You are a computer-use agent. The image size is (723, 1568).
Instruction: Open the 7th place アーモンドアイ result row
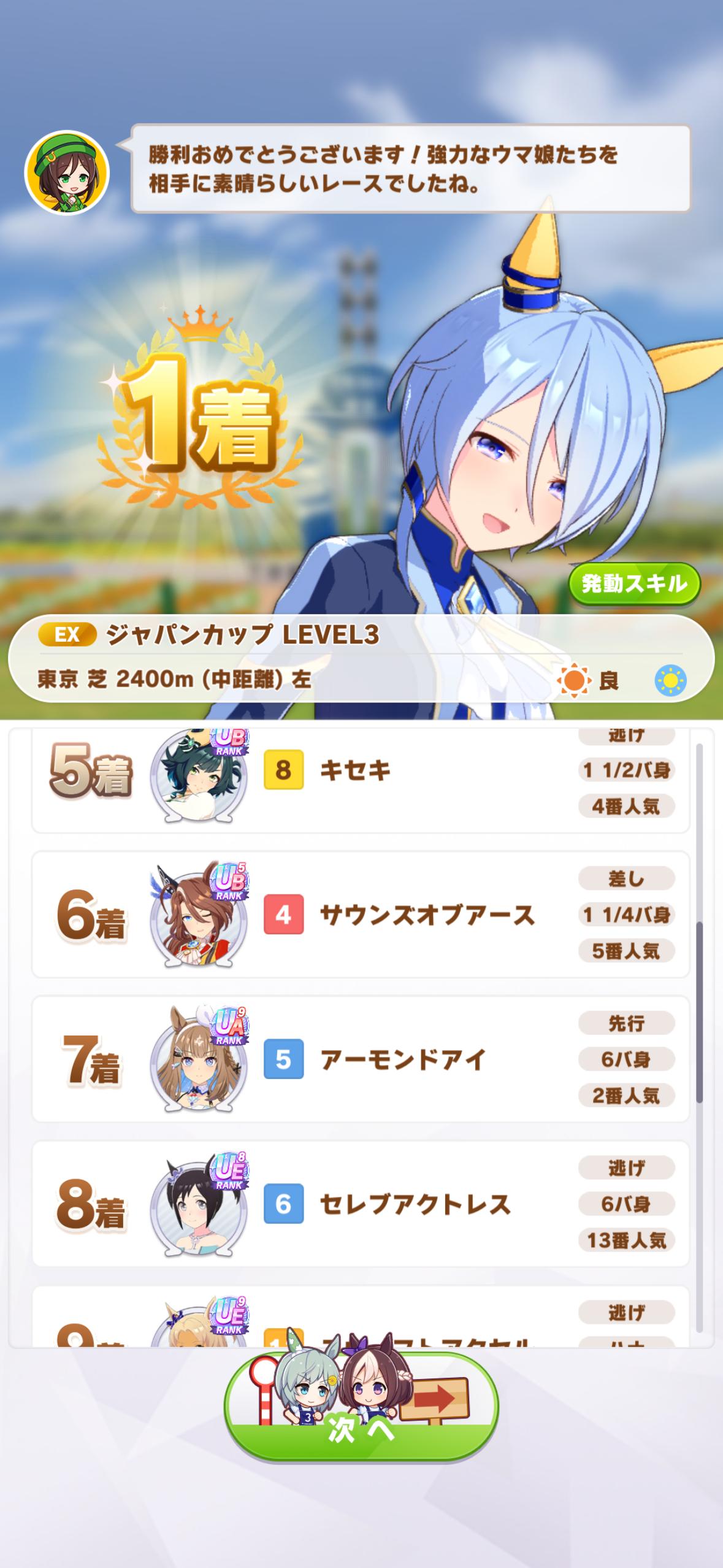pyautogui.click(x=361, y=1059)
